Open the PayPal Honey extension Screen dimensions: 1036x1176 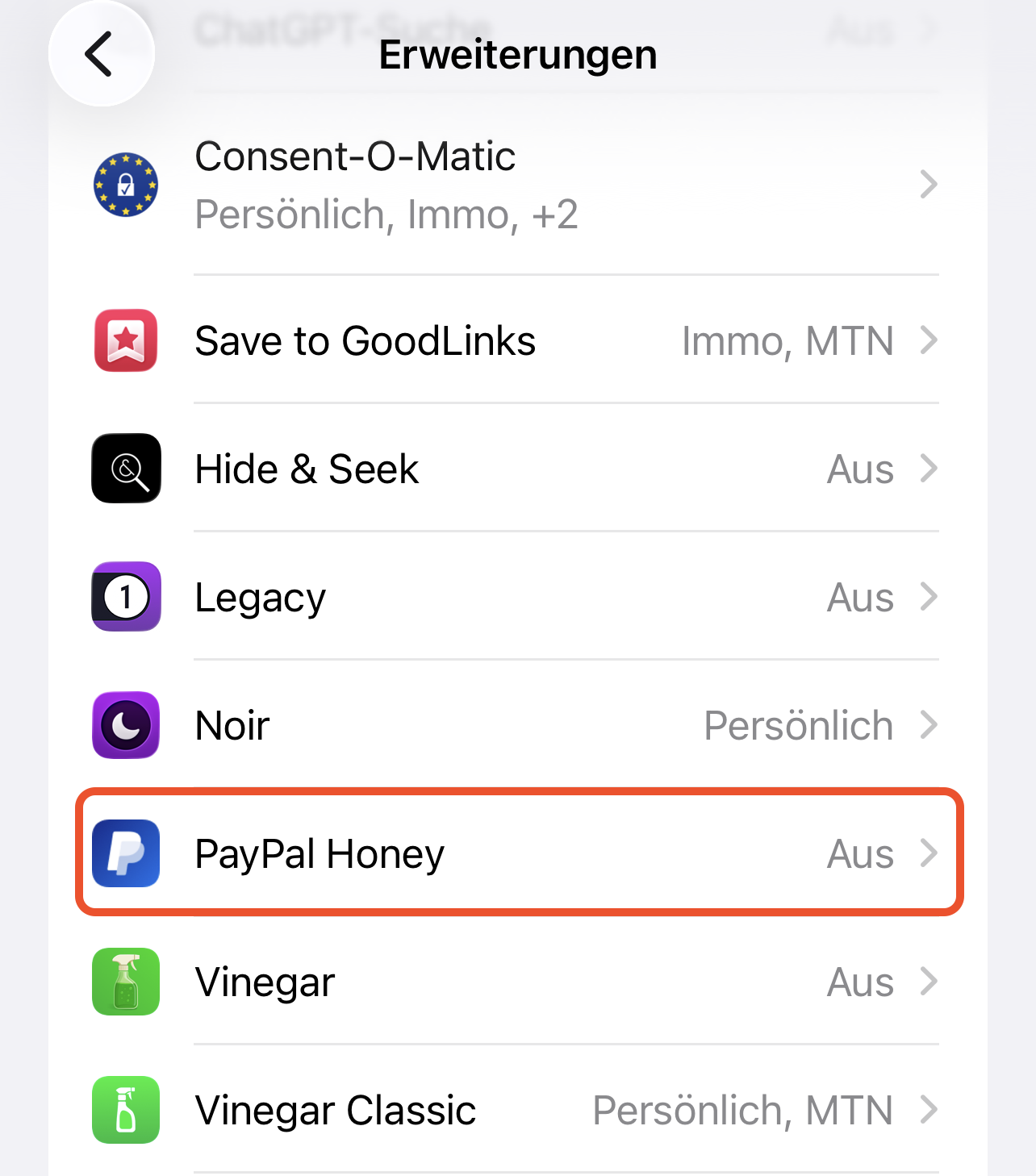516,853
